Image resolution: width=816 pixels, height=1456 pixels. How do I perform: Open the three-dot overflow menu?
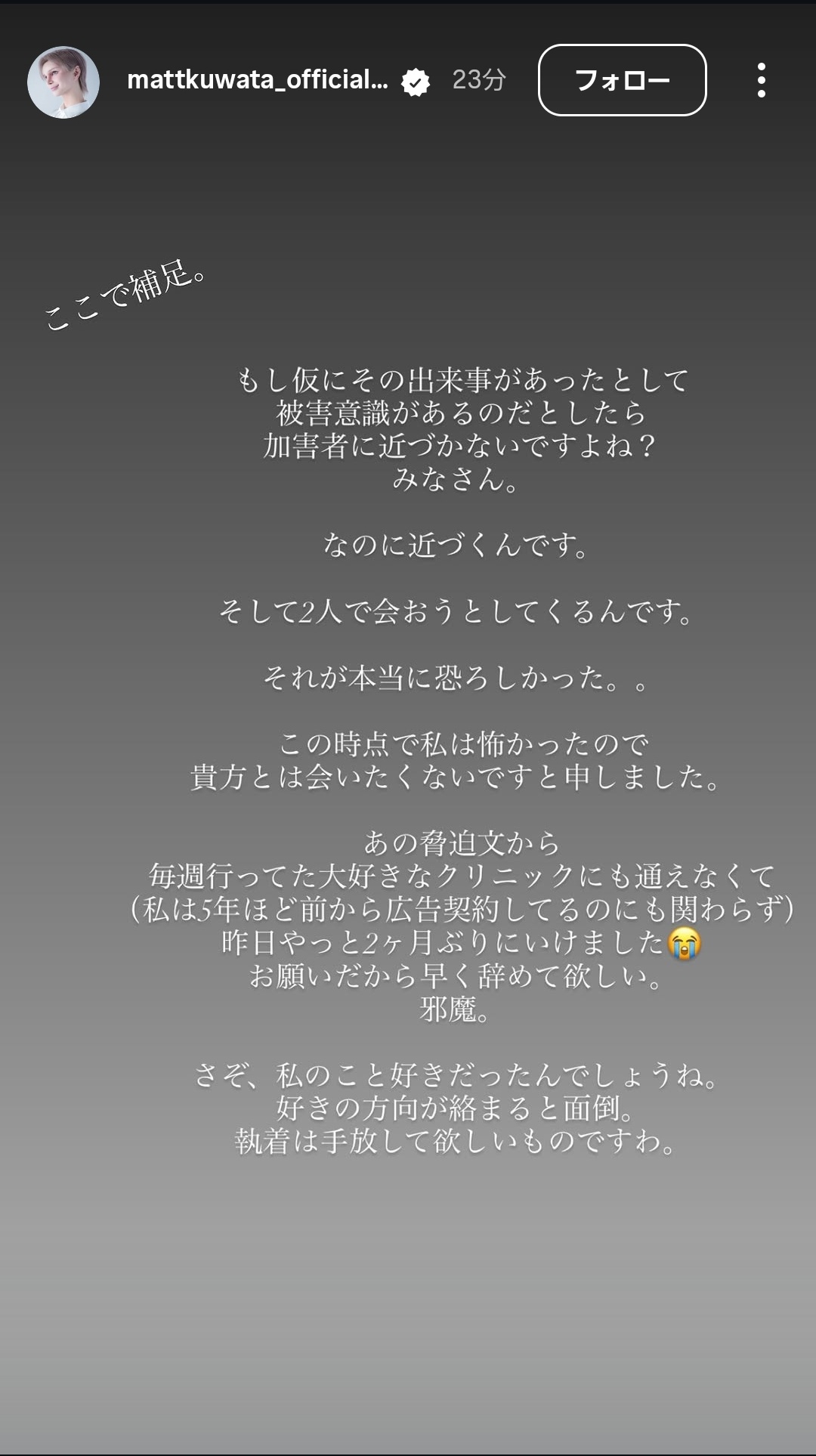tap(761, 80)
